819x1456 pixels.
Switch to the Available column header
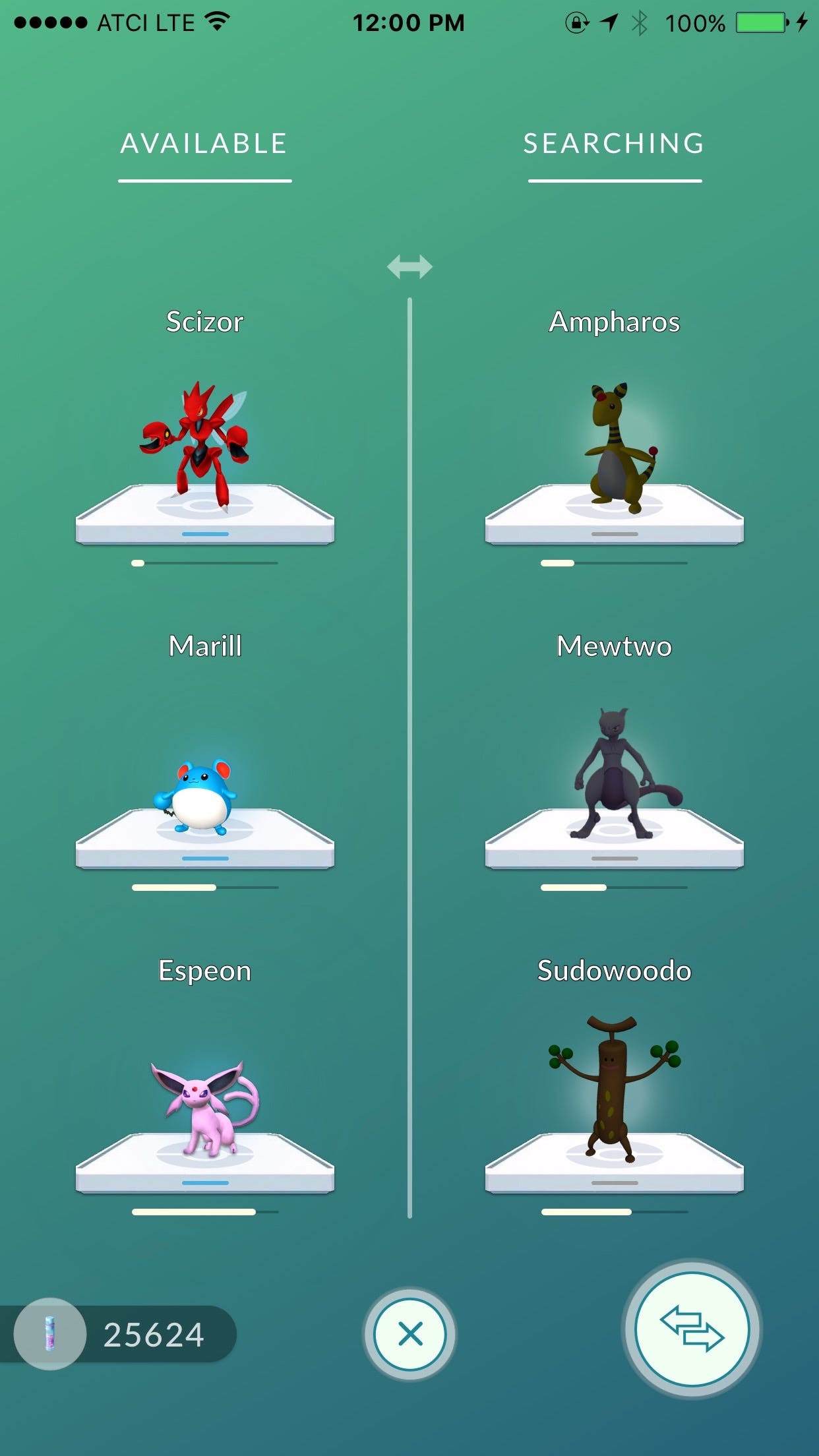pos(204,144)
